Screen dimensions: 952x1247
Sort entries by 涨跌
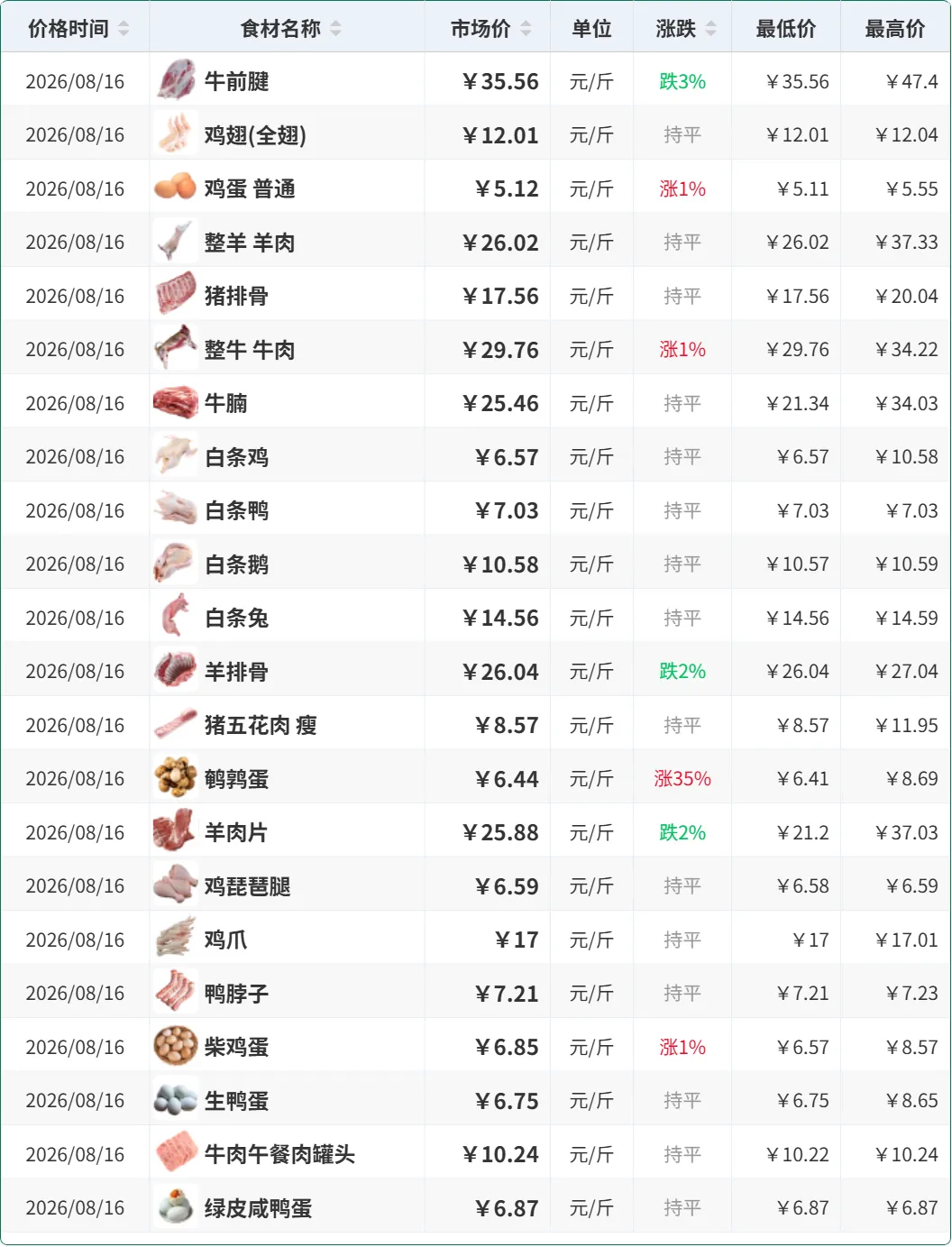pos(710,29)
